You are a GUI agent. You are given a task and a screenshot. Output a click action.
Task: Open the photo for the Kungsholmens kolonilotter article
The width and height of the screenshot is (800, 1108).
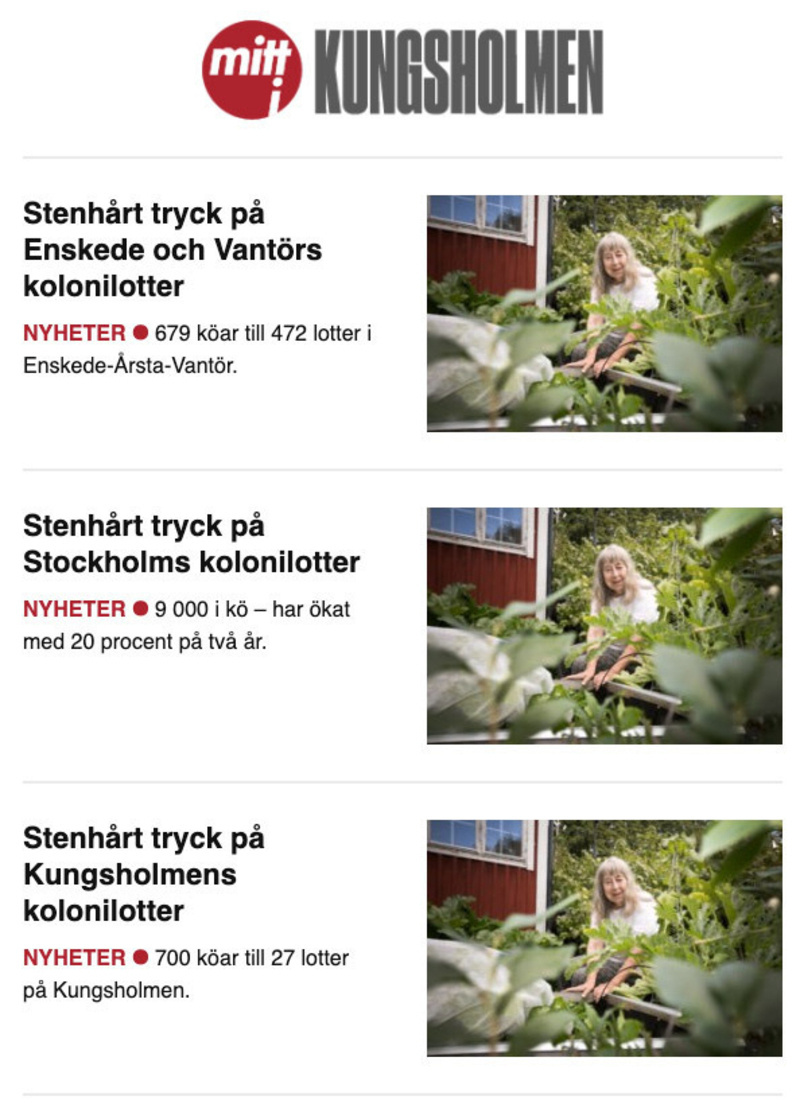pyautogui.click(x=604, y=938)
